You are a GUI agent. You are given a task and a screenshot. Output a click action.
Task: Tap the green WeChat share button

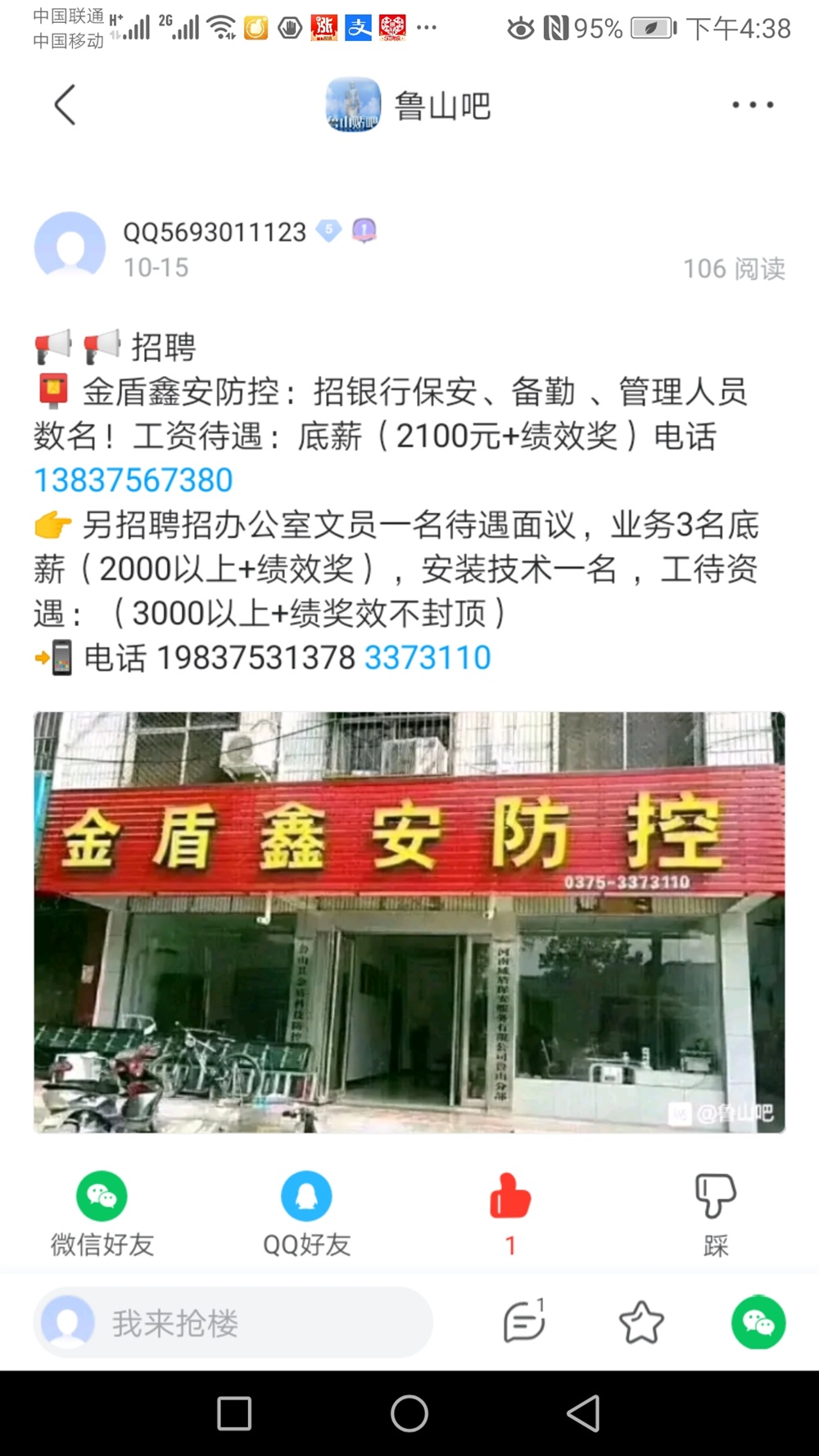pyautogui.click(x=758, y=1322)
